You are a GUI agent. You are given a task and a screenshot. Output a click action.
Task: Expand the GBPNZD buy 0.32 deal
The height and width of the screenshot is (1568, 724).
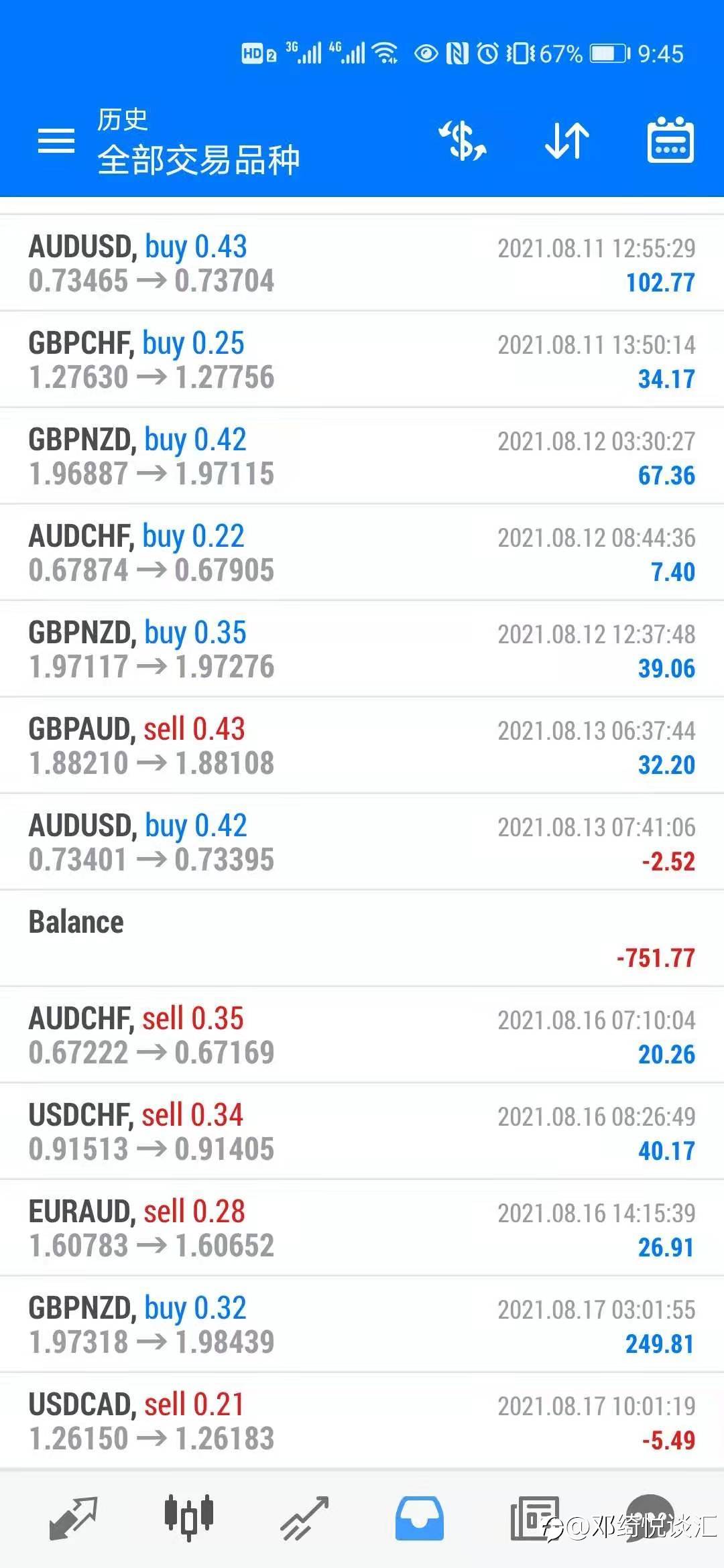[362, 1325]
